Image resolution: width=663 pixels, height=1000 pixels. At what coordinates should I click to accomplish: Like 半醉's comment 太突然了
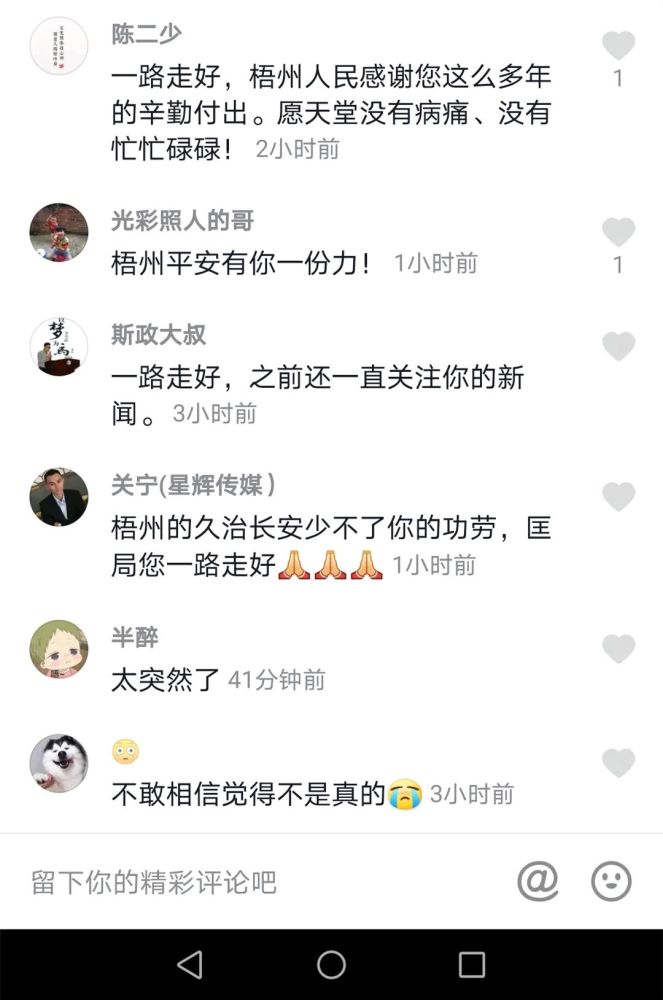[618, 649]
